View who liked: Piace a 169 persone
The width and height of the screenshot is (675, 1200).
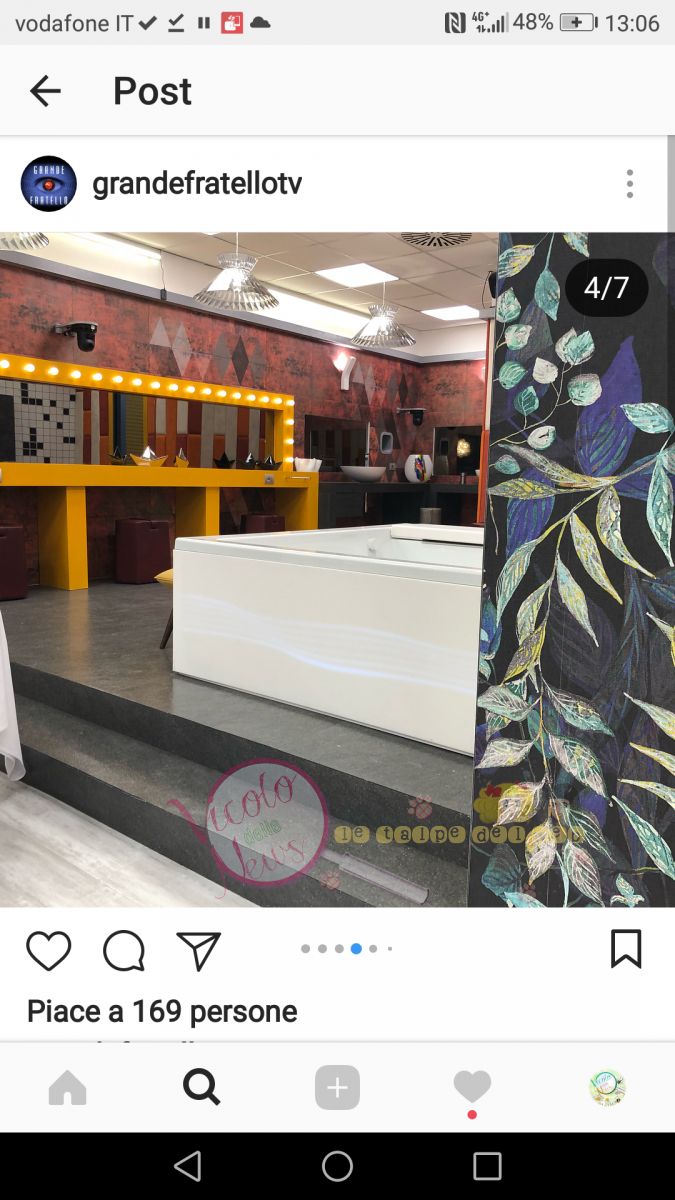tap(162, 1011)
